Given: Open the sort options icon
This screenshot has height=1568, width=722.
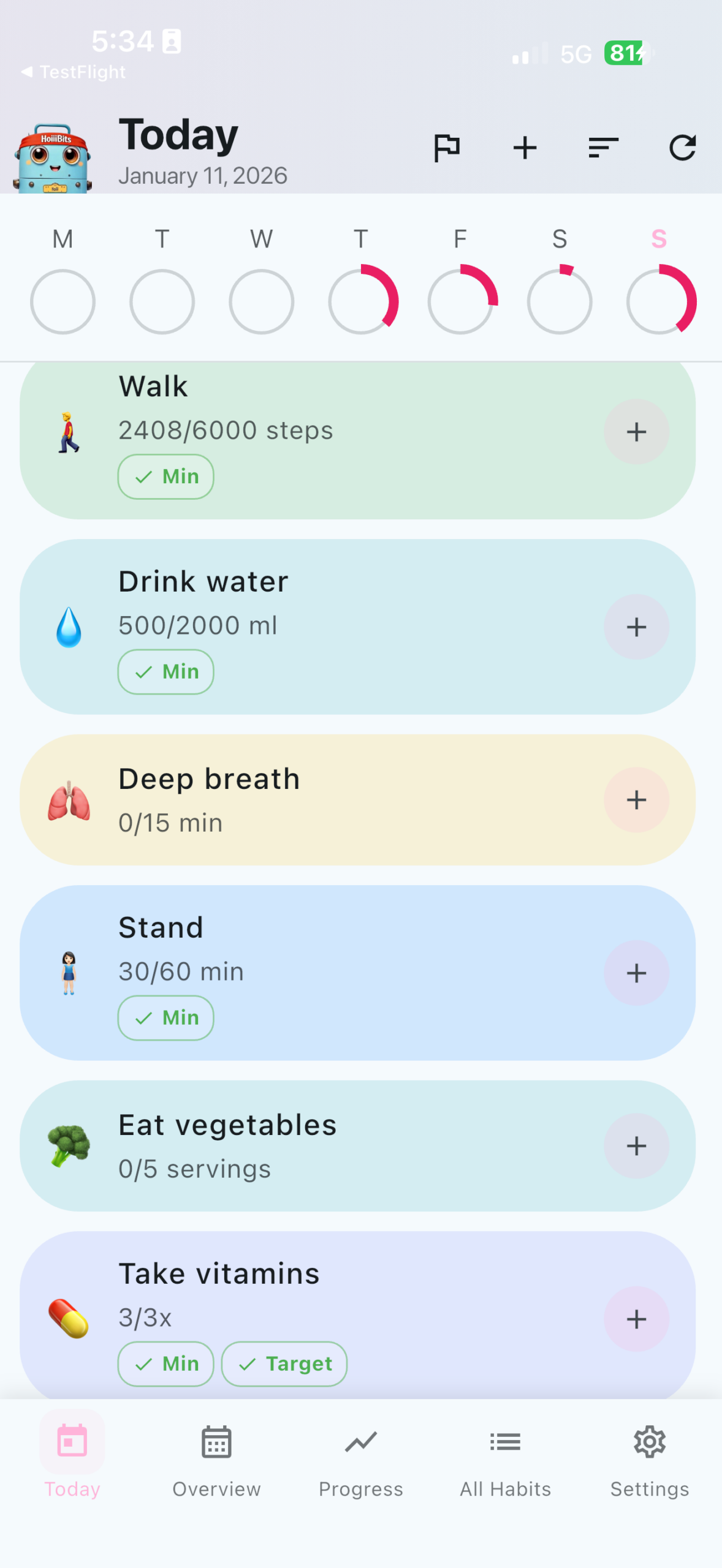Looking at the screenshot, I should [603, 148].
